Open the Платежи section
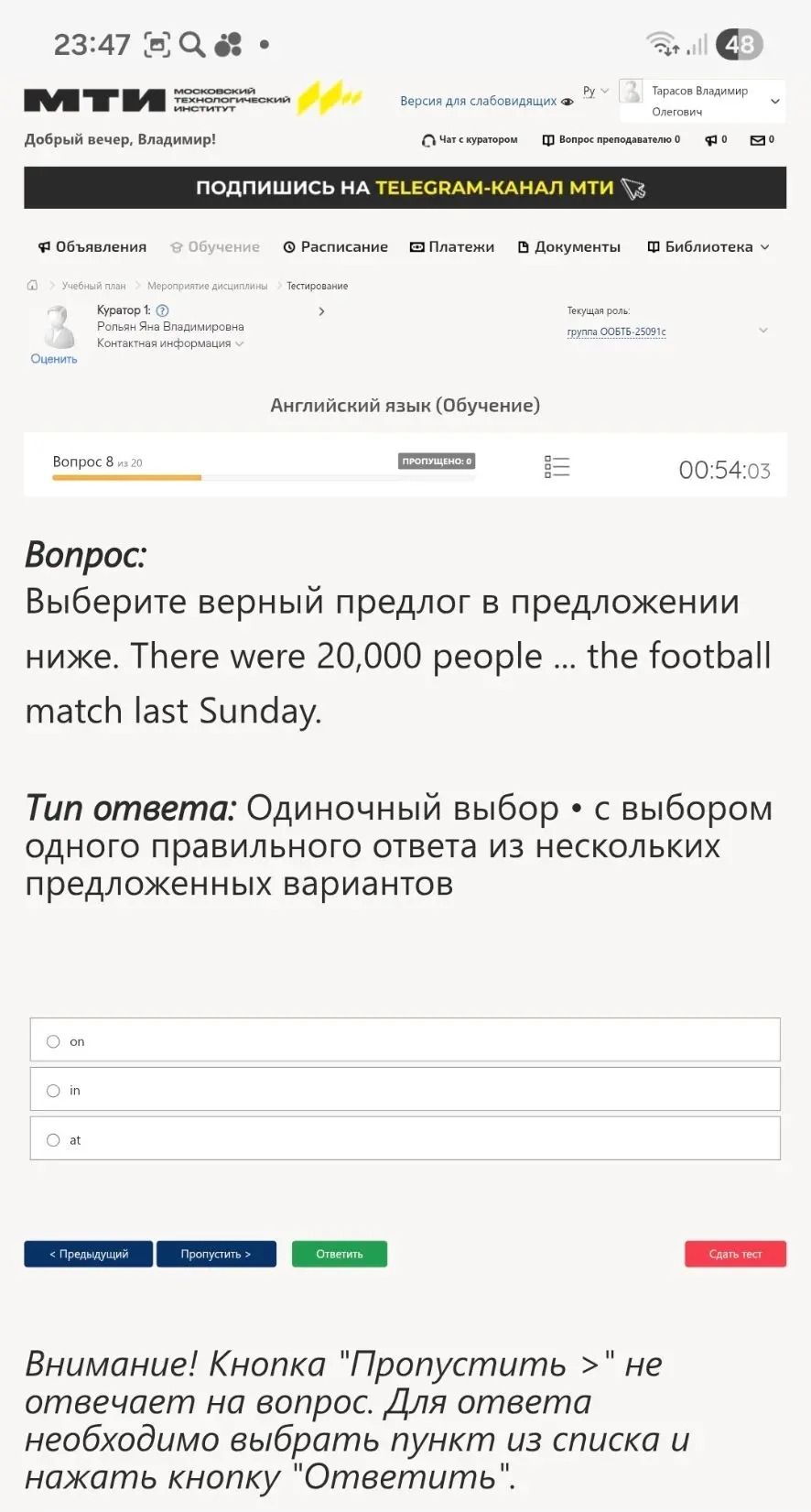The image size is (811, 1512). click(452, 246)
